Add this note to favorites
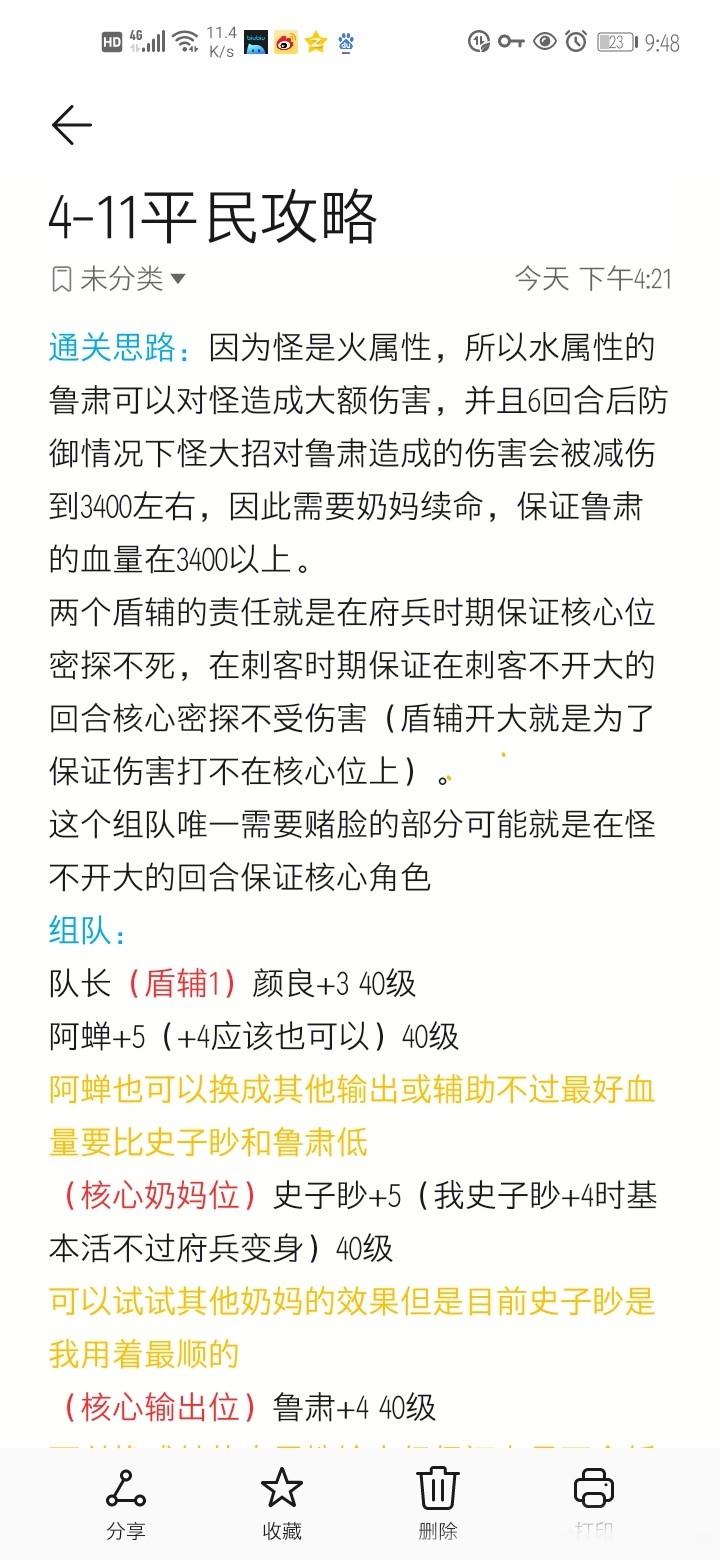The height and width of the screenshot is (1560, 720). pos(281,1502)
